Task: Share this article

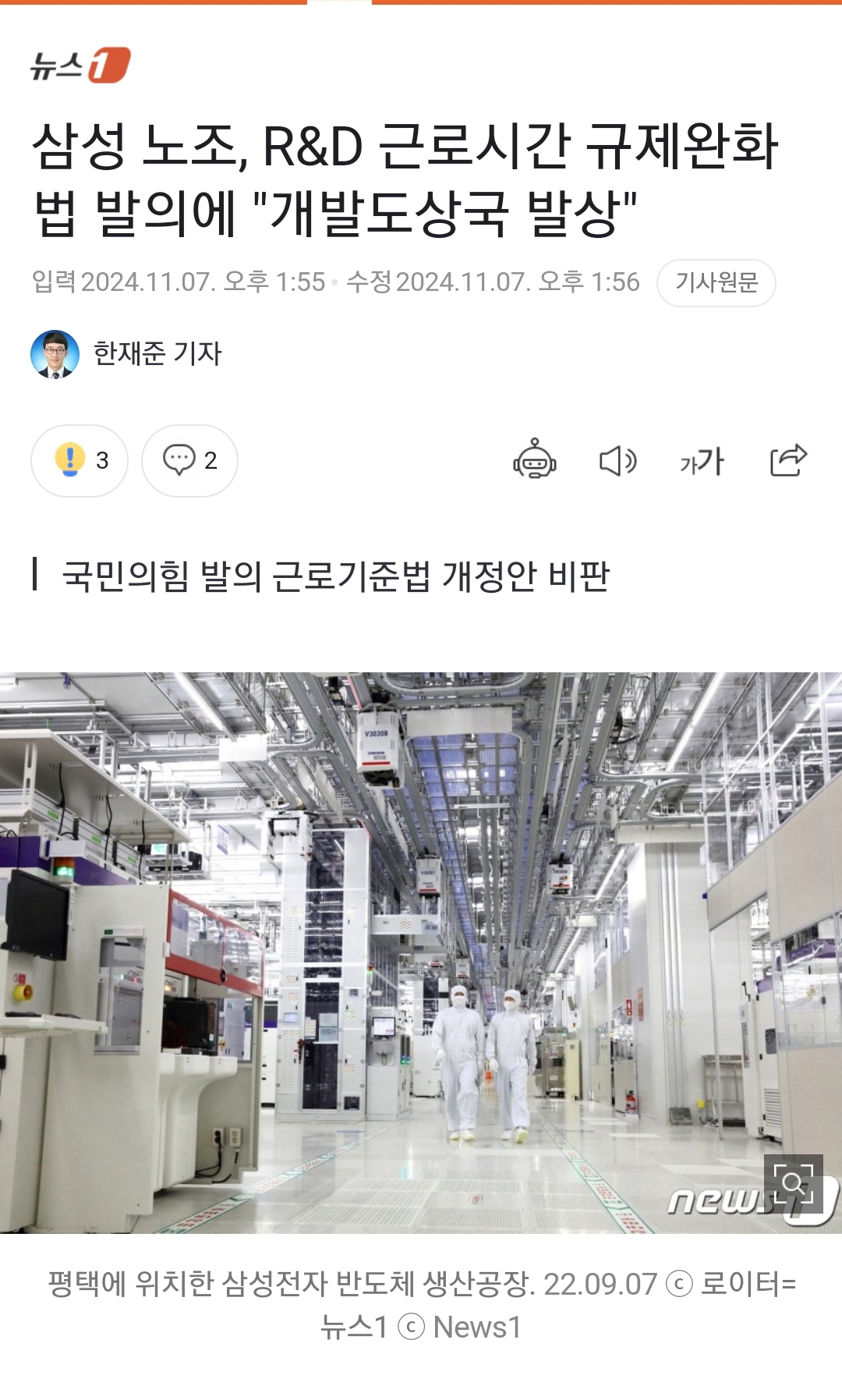Action: click(x=787, y=460)
